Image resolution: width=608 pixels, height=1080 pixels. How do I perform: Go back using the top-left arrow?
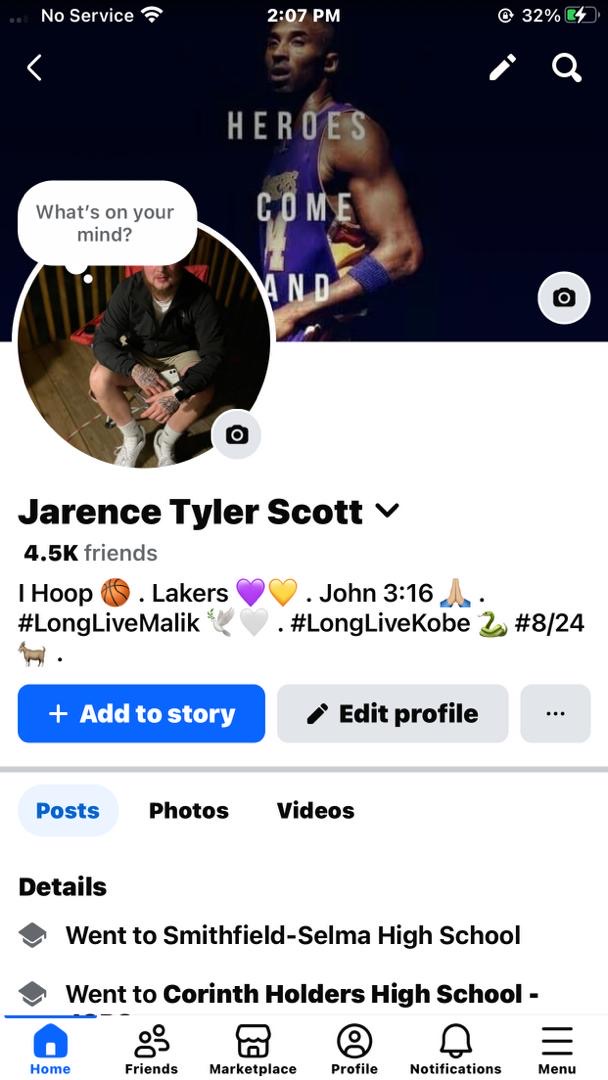[x=34, y=68]
